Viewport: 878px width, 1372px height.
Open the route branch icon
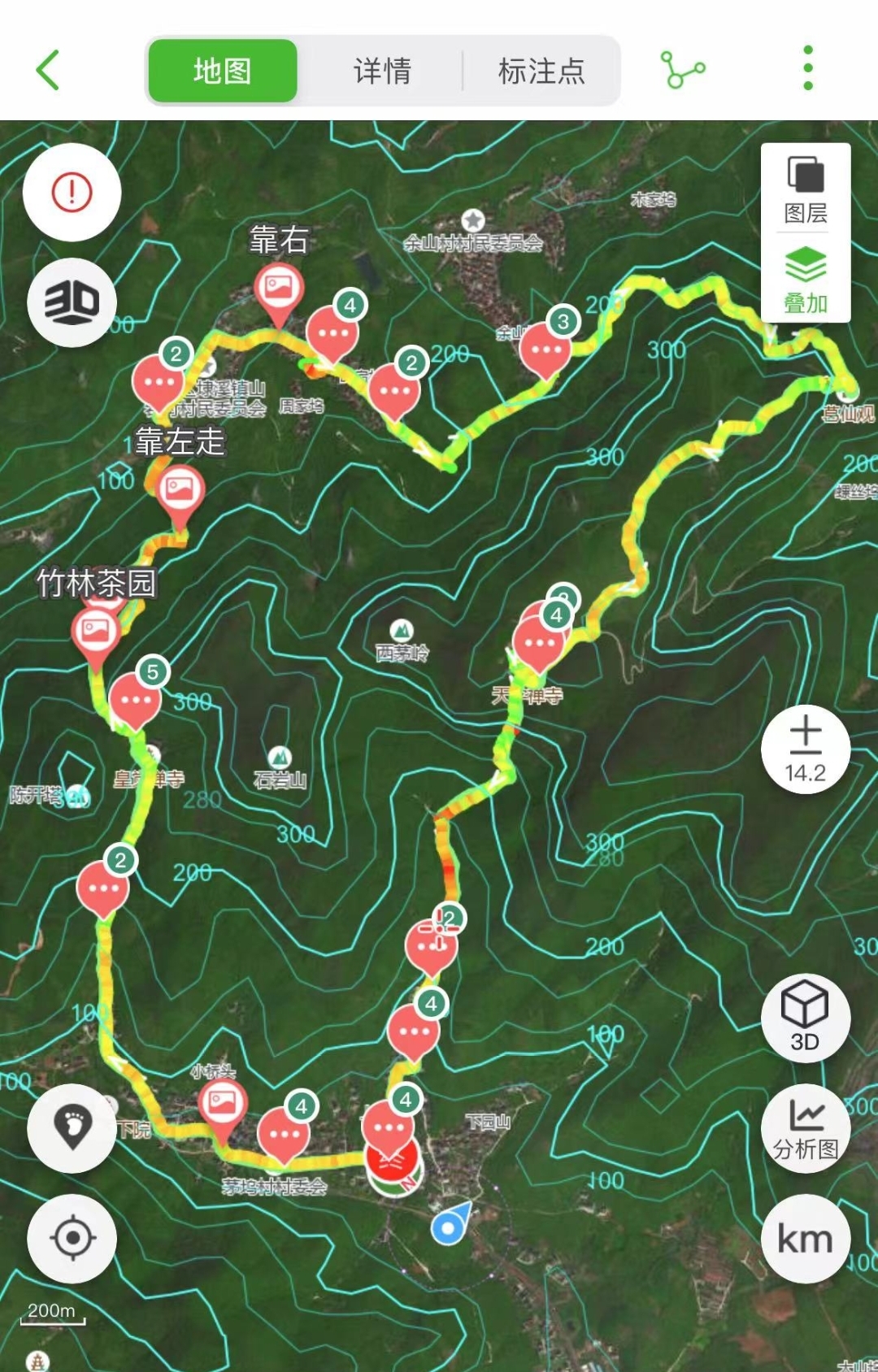pyautogui.click(x=682, y=70)
